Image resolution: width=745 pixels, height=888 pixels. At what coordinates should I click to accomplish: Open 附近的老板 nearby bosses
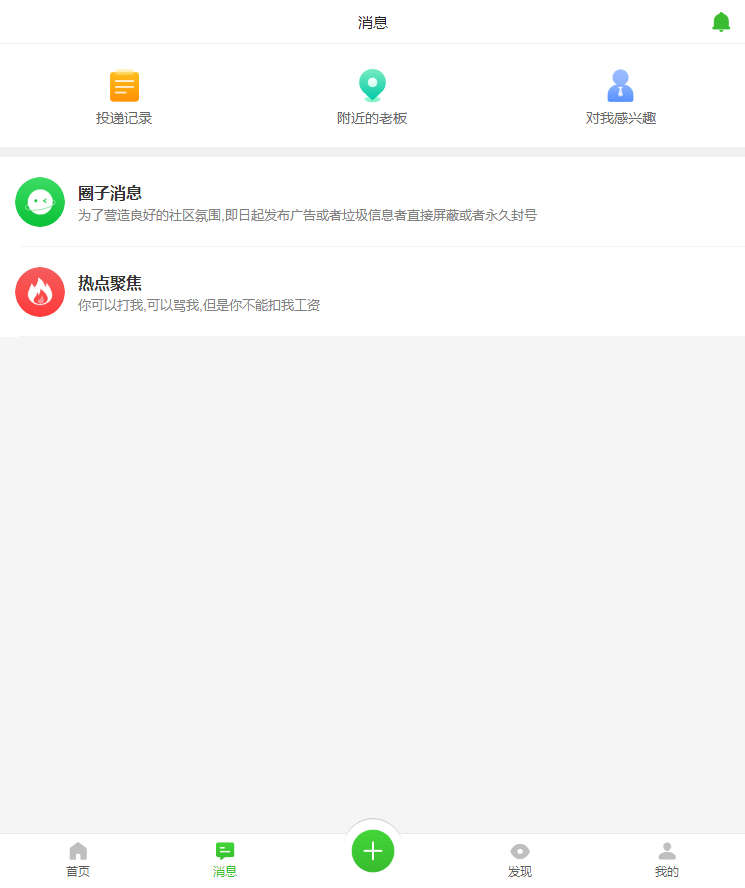(x=372, y=98)
